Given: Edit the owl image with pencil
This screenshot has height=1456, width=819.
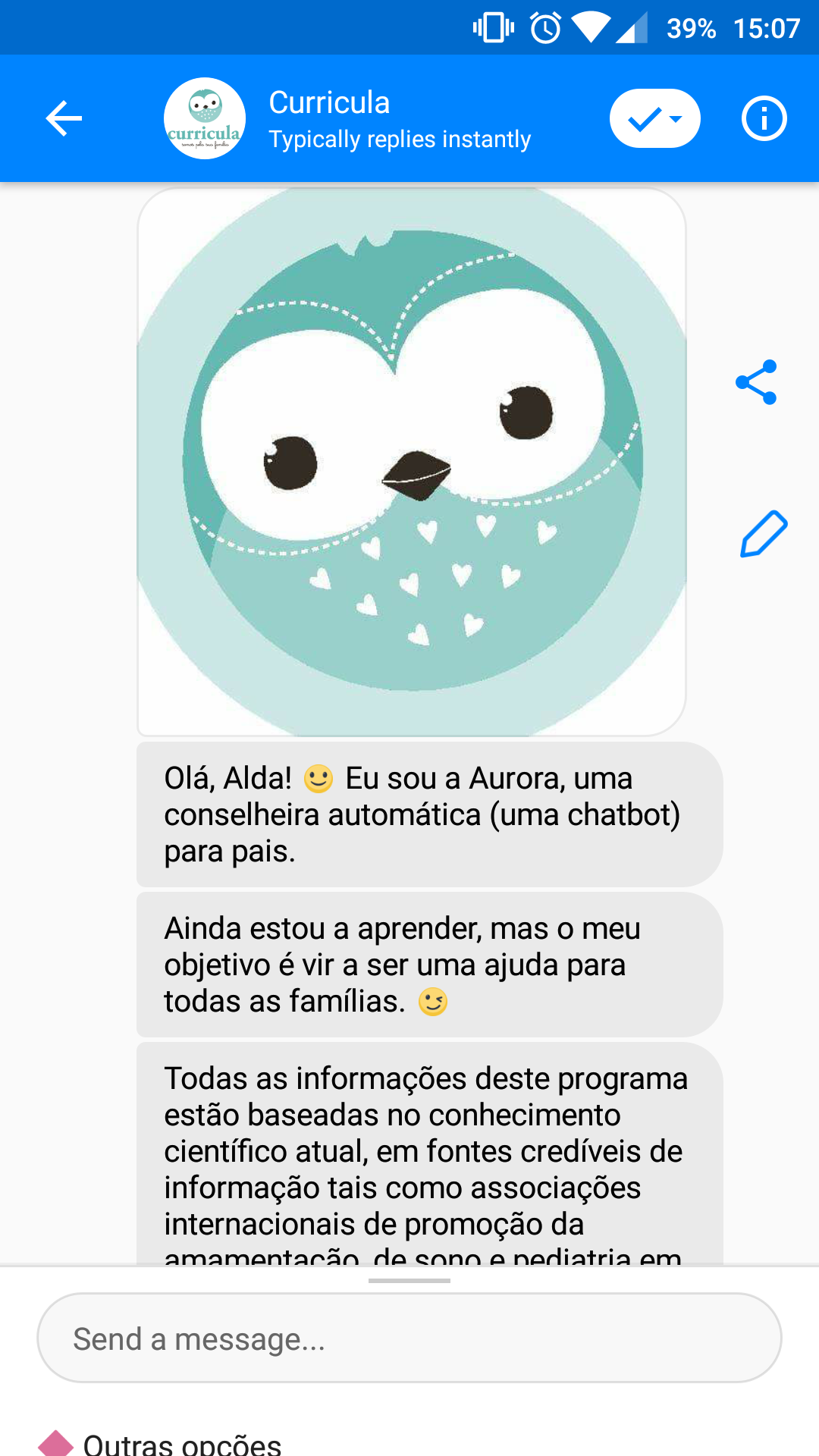Looking at the screenshot, I should coord(764,534).
